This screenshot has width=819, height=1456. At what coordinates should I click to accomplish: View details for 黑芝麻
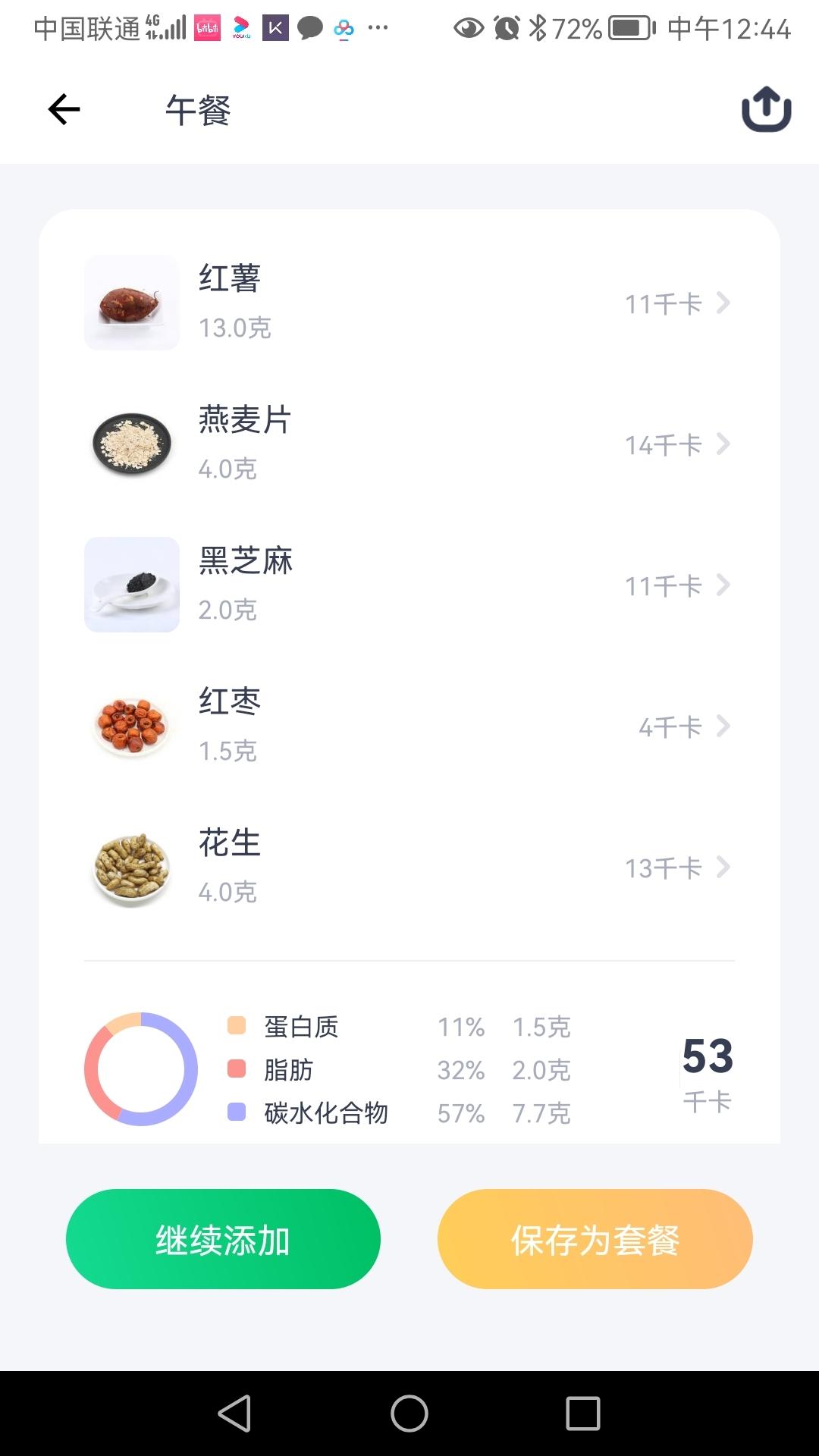coord(409,585)
